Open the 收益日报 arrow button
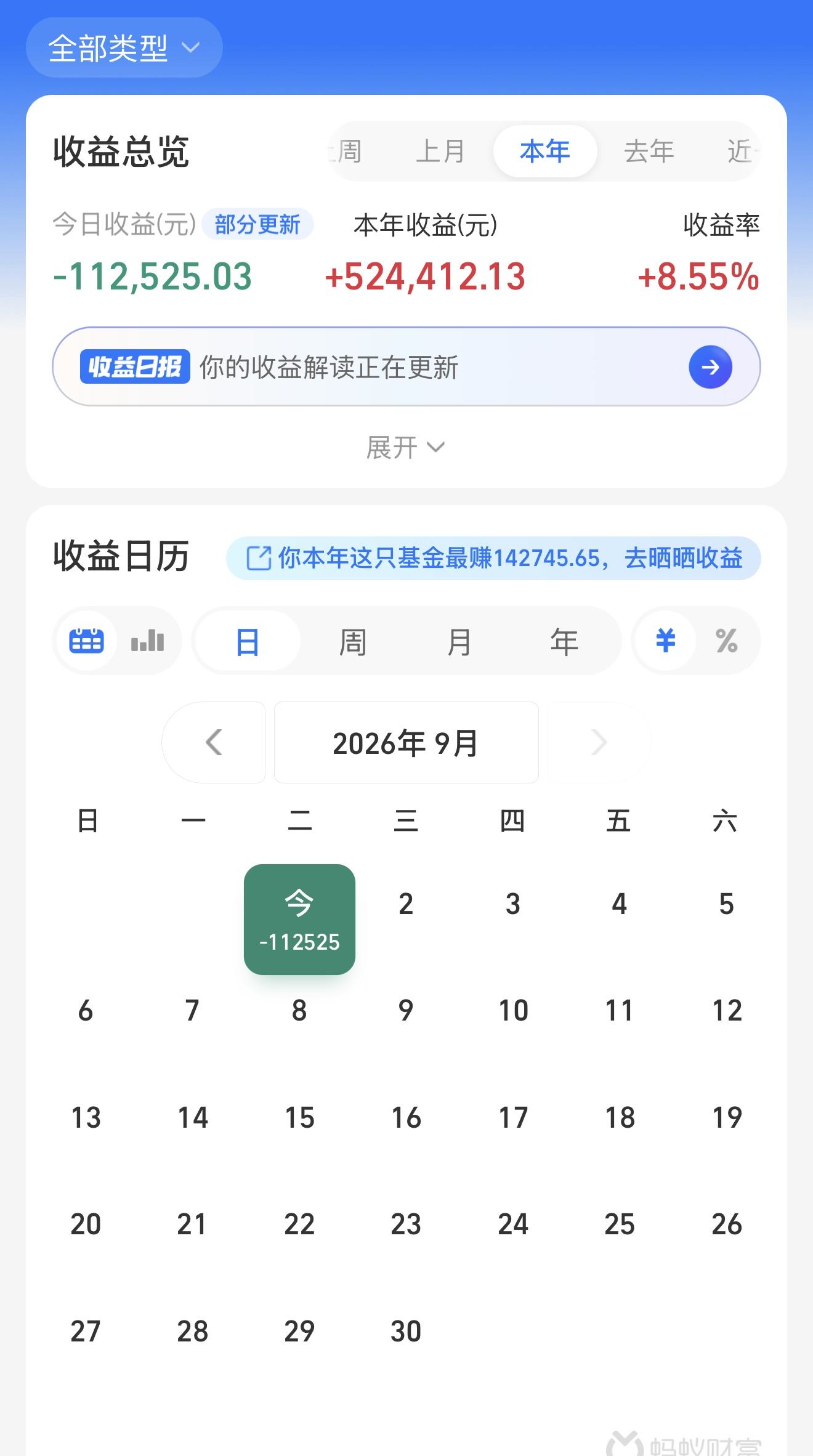This screenshot has width=813, height=1456. 710,367
